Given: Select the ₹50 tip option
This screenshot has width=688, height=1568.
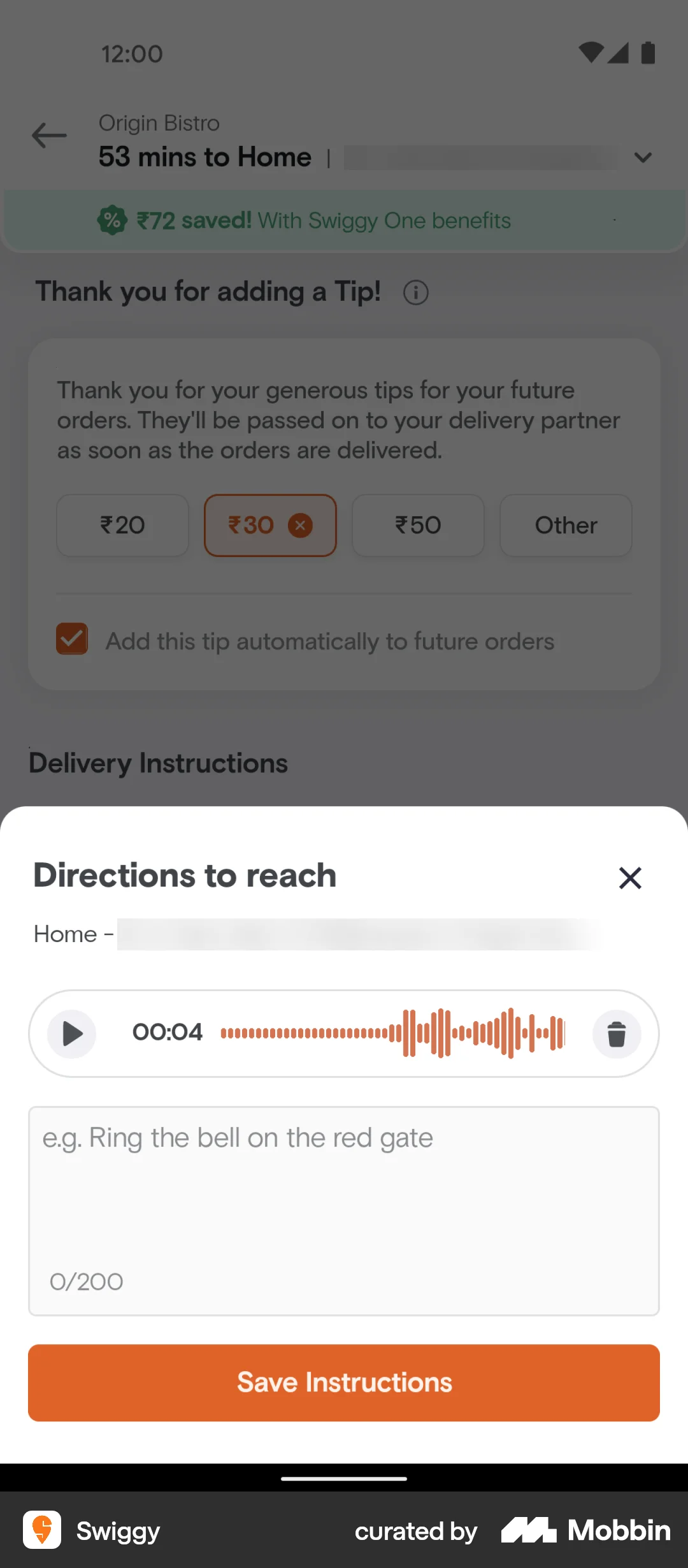Looking at the screenshot, I should pos(417,525).
